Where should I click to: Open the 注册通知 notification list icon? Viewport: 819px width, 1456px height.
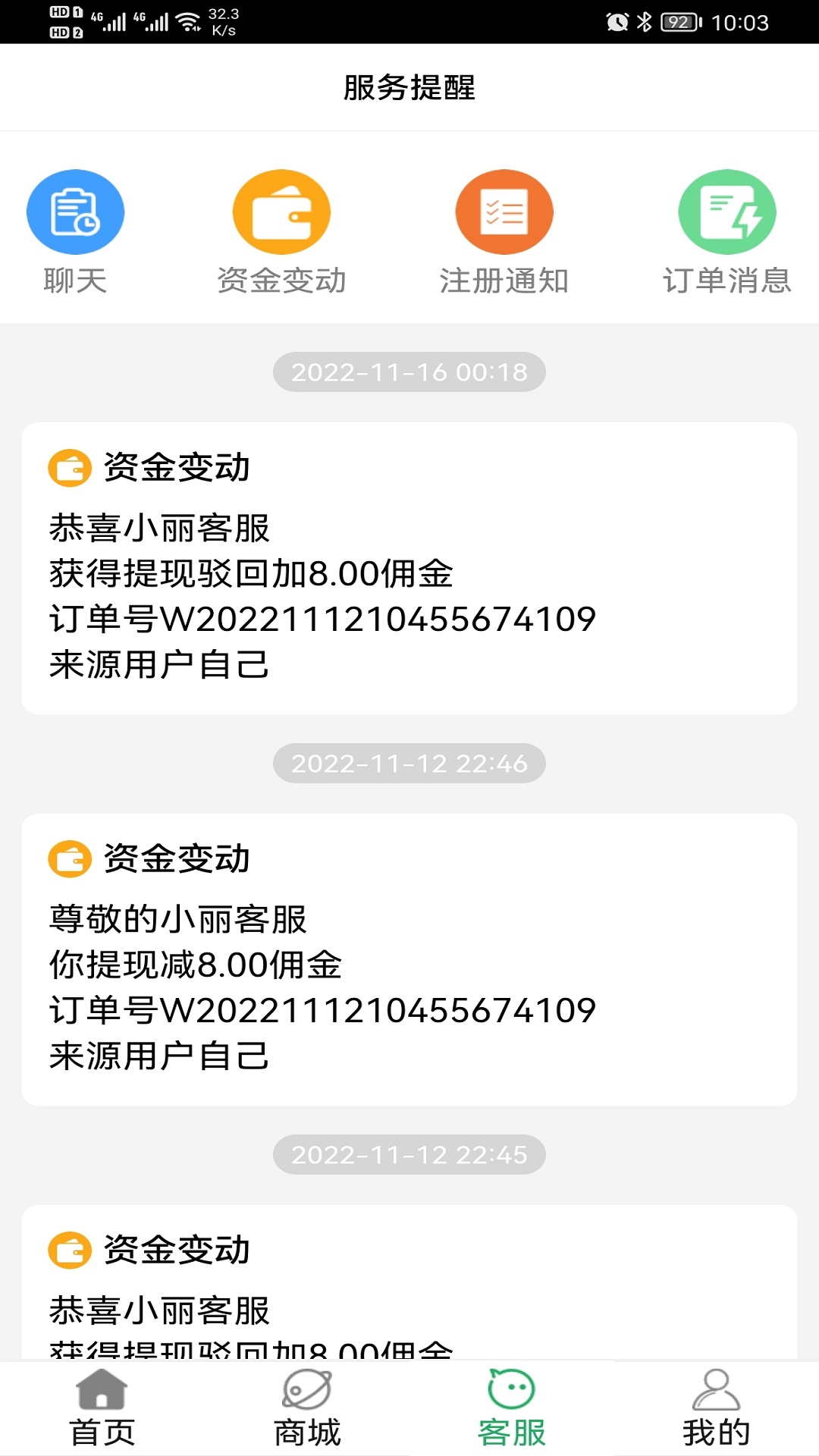(x=504, y=212)
